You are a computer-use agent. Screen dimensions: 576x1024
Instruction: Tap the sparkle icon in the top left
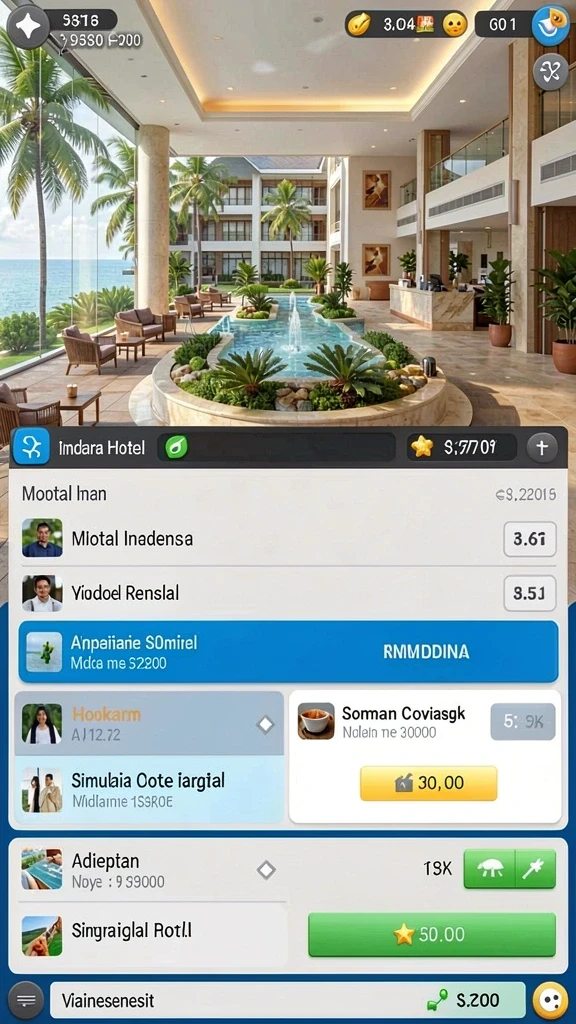[x=27, y=27]
